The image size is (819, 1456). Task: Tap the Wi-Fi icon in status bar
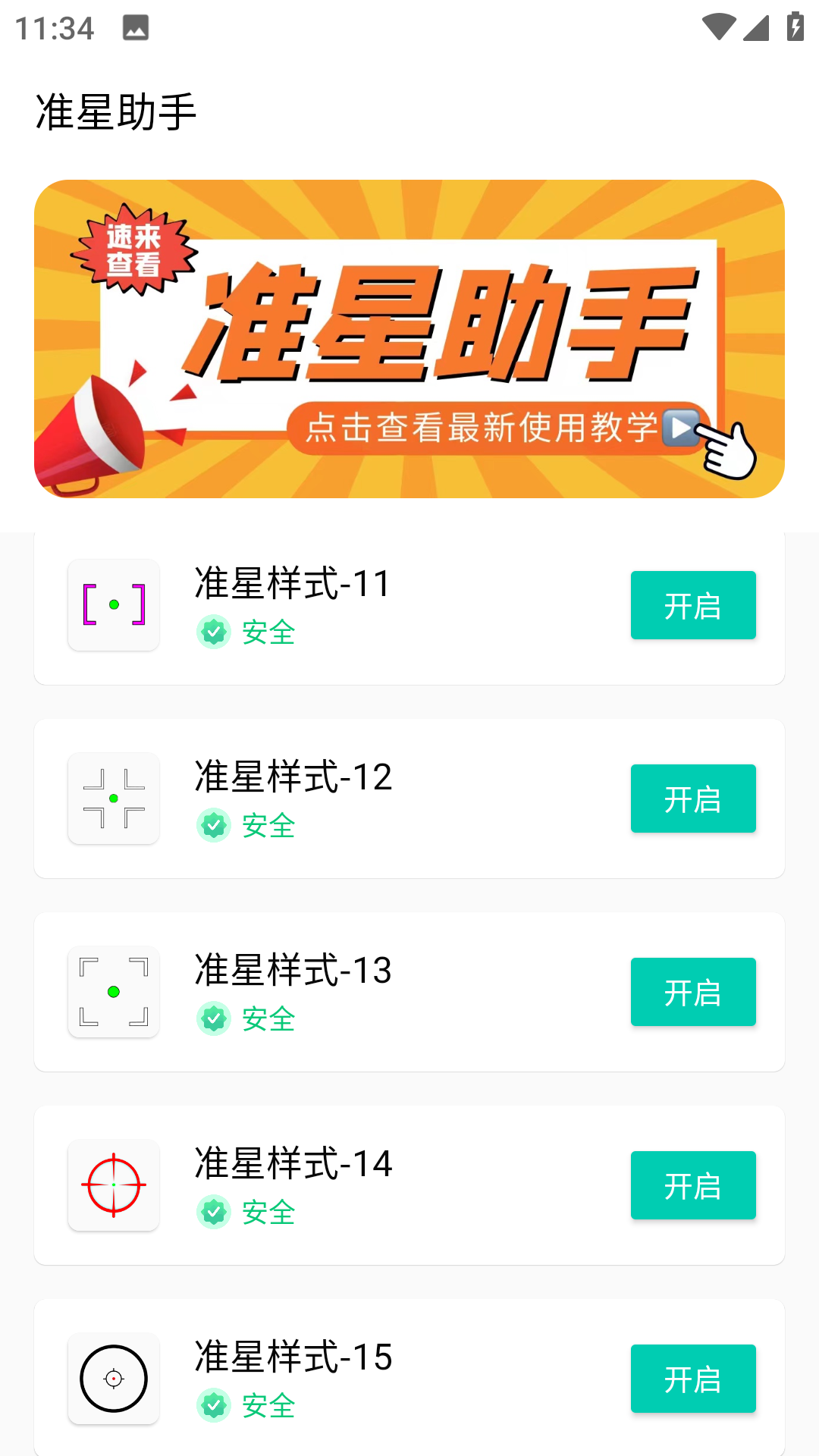pos(718,25)
